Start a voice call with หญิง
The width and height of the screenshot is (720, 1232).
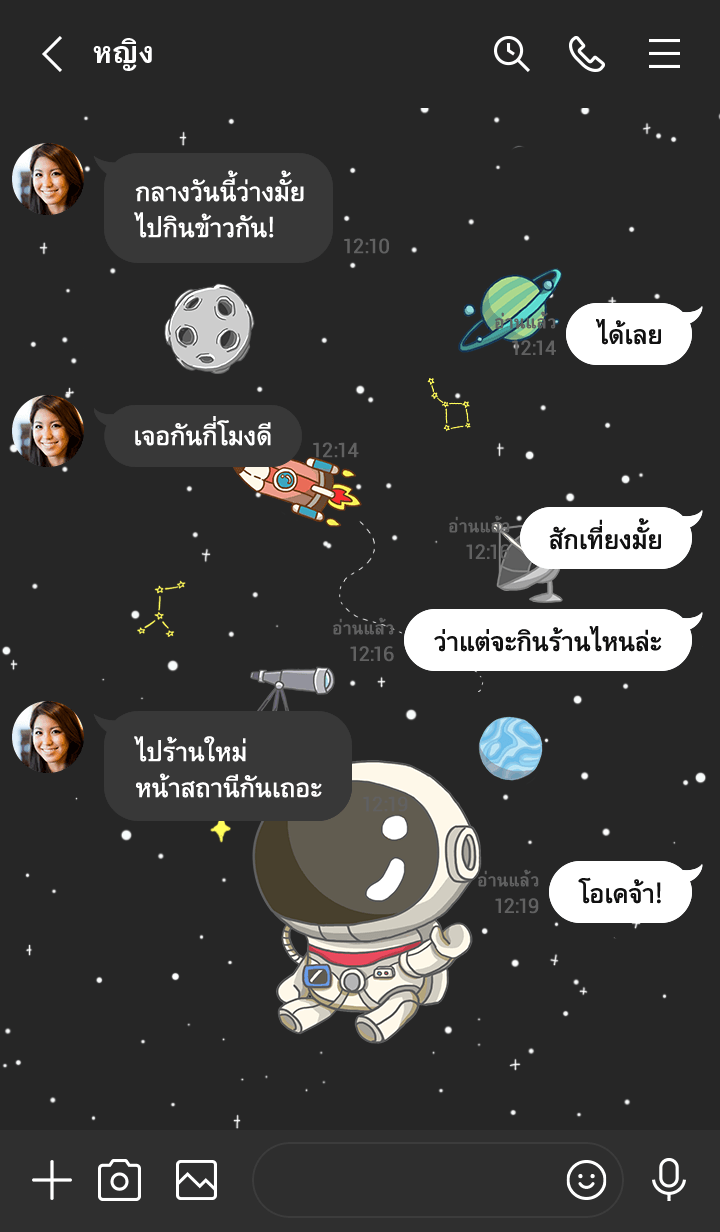click(587, 54)
